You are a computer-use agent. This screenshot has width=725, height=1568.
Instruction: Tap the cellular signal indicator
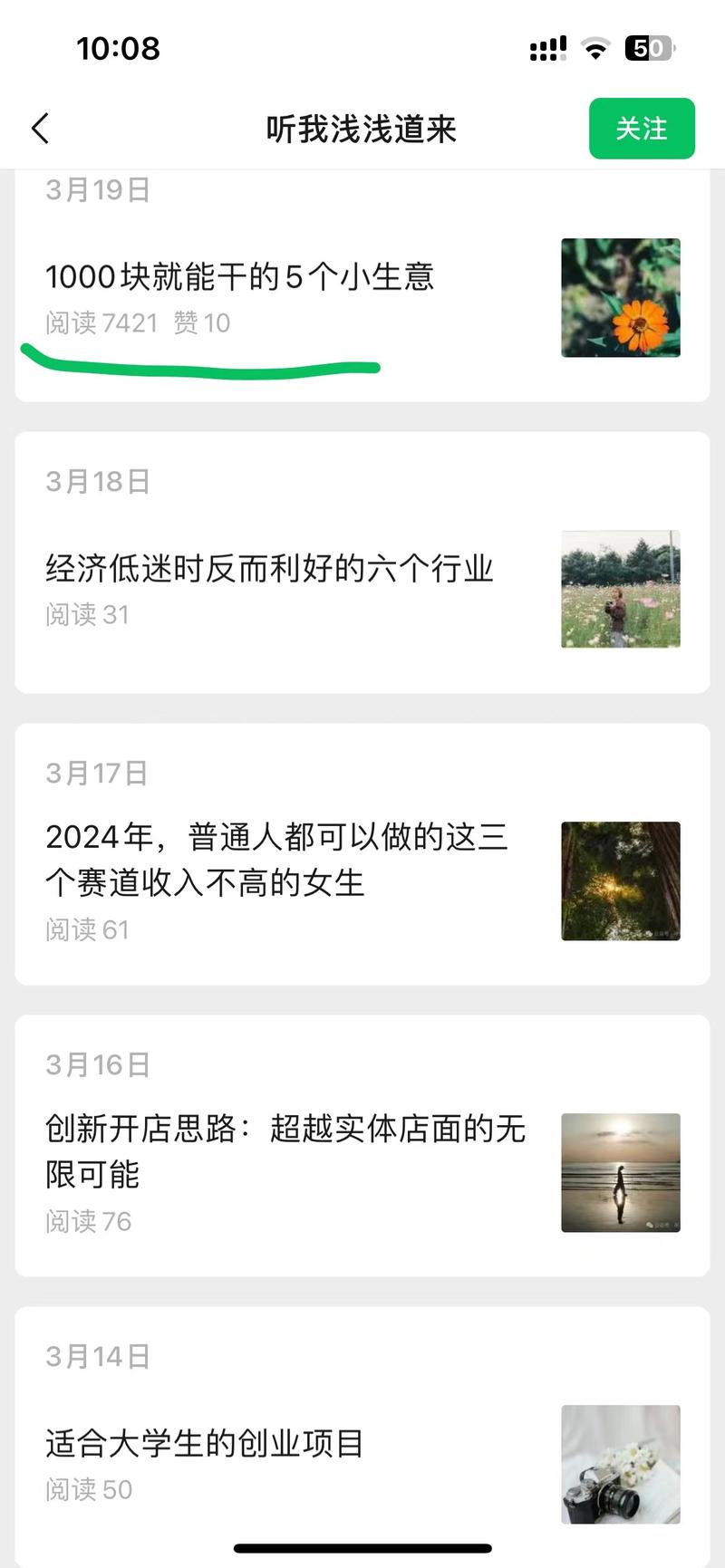coord(547,47)
